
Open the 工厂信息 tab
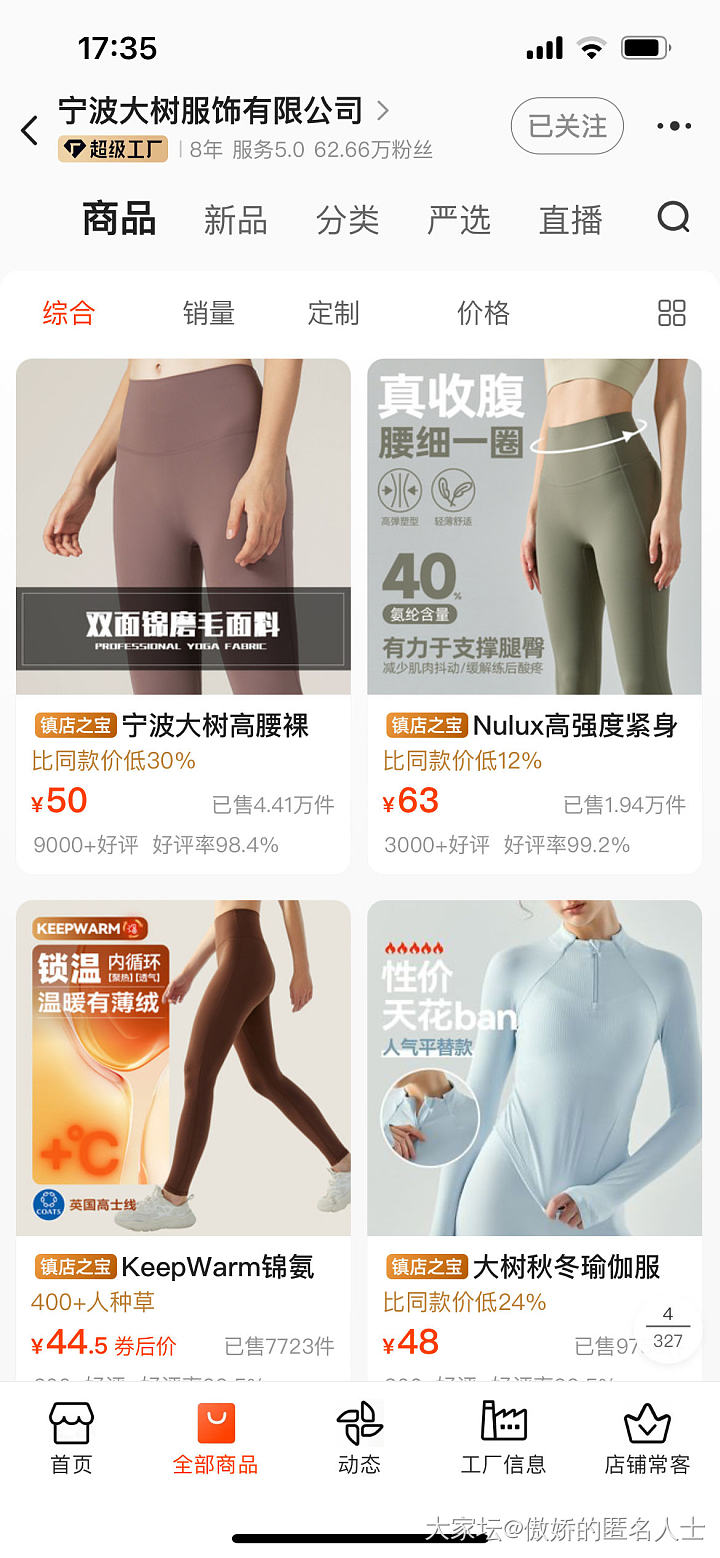pyautogui.click(x=503, y=1439)
